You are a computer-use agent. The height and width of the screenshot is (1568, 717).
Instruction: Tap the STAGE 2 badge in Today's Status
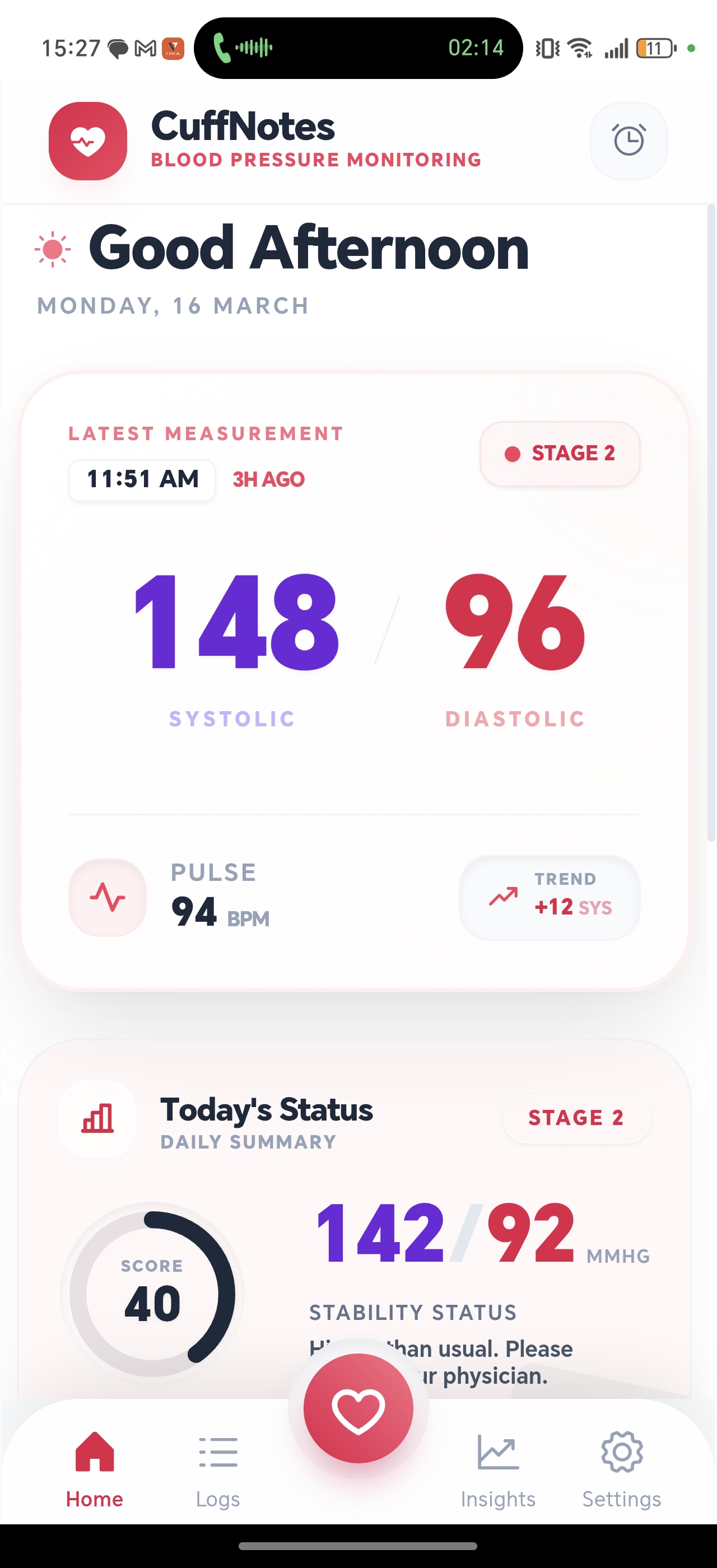click(576, 1118)
